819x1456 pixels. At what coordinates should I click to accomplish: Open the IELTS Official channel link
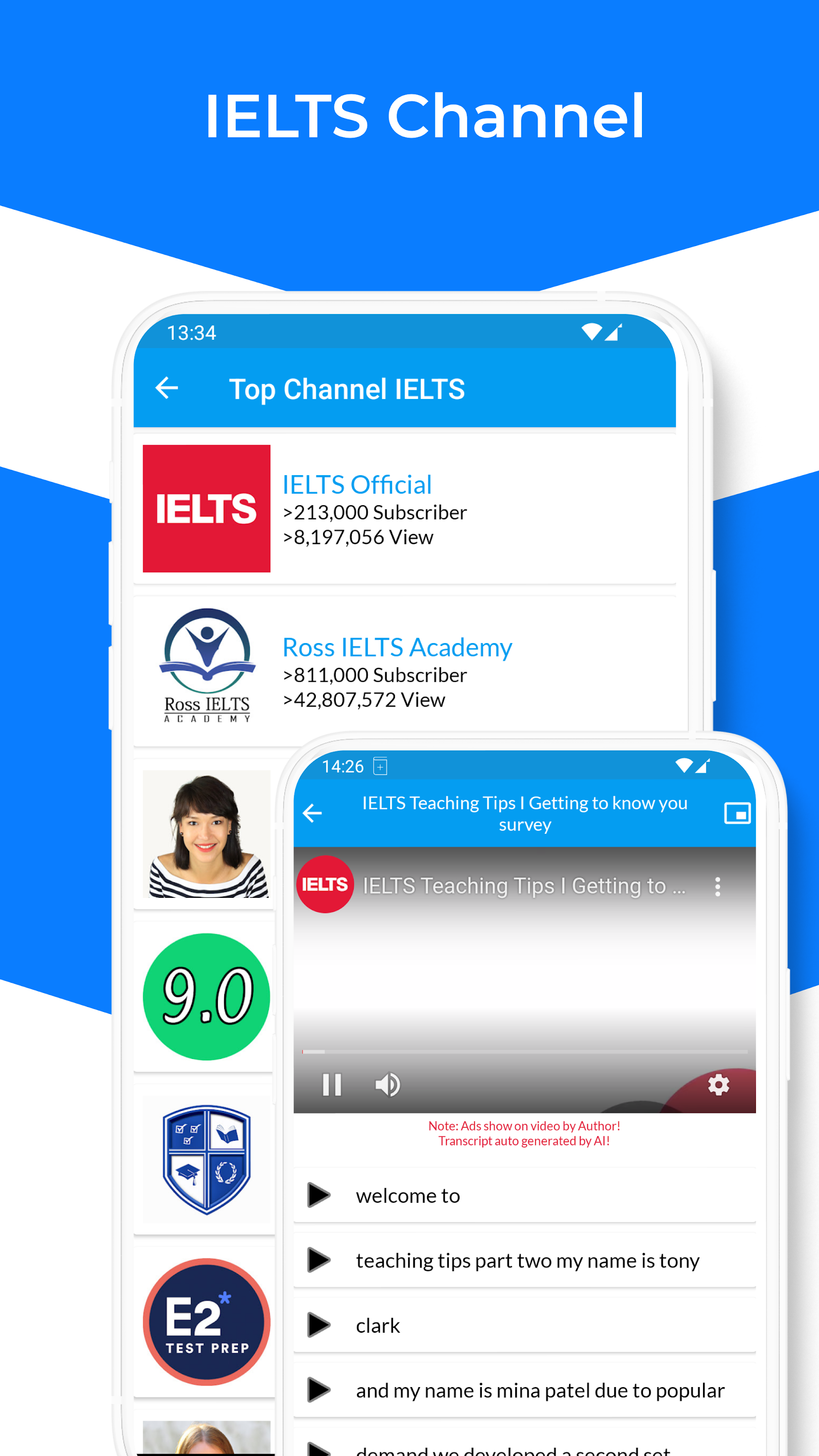[357, 484]
